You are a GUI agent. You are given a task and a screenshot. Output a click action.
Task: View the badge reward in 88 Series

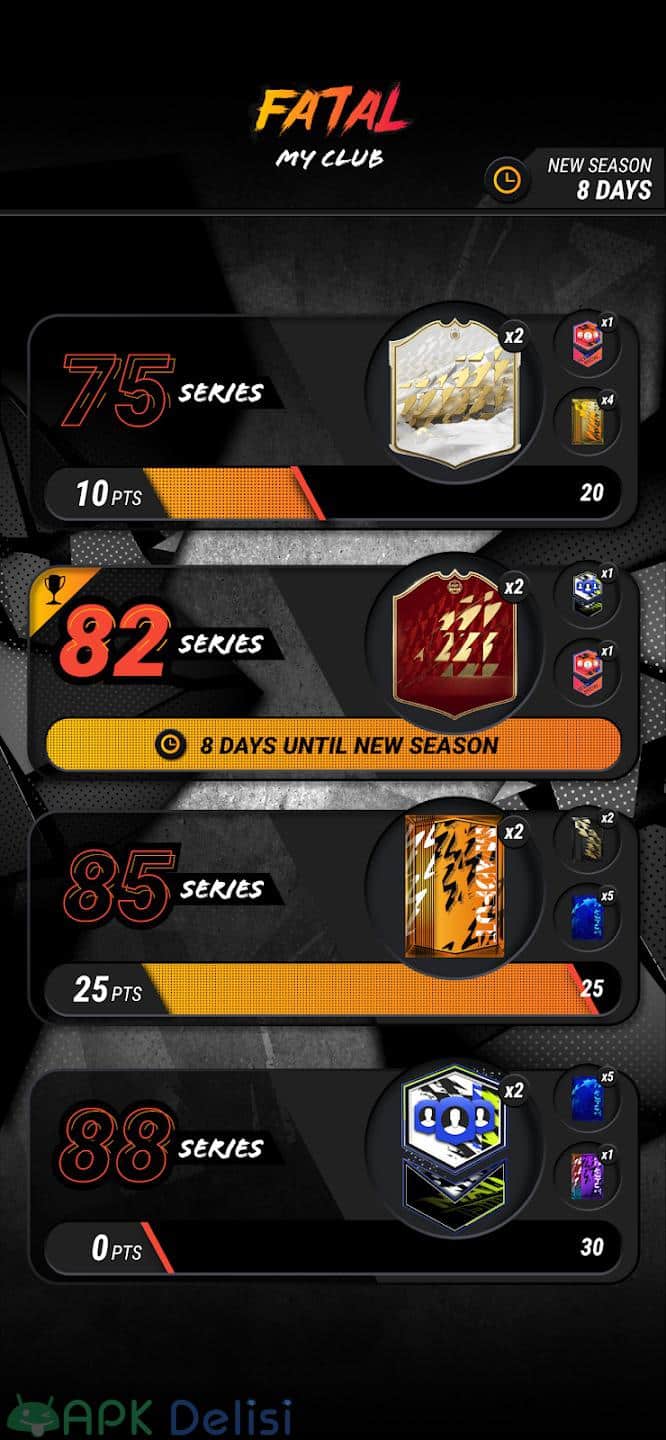(456, 1156)
